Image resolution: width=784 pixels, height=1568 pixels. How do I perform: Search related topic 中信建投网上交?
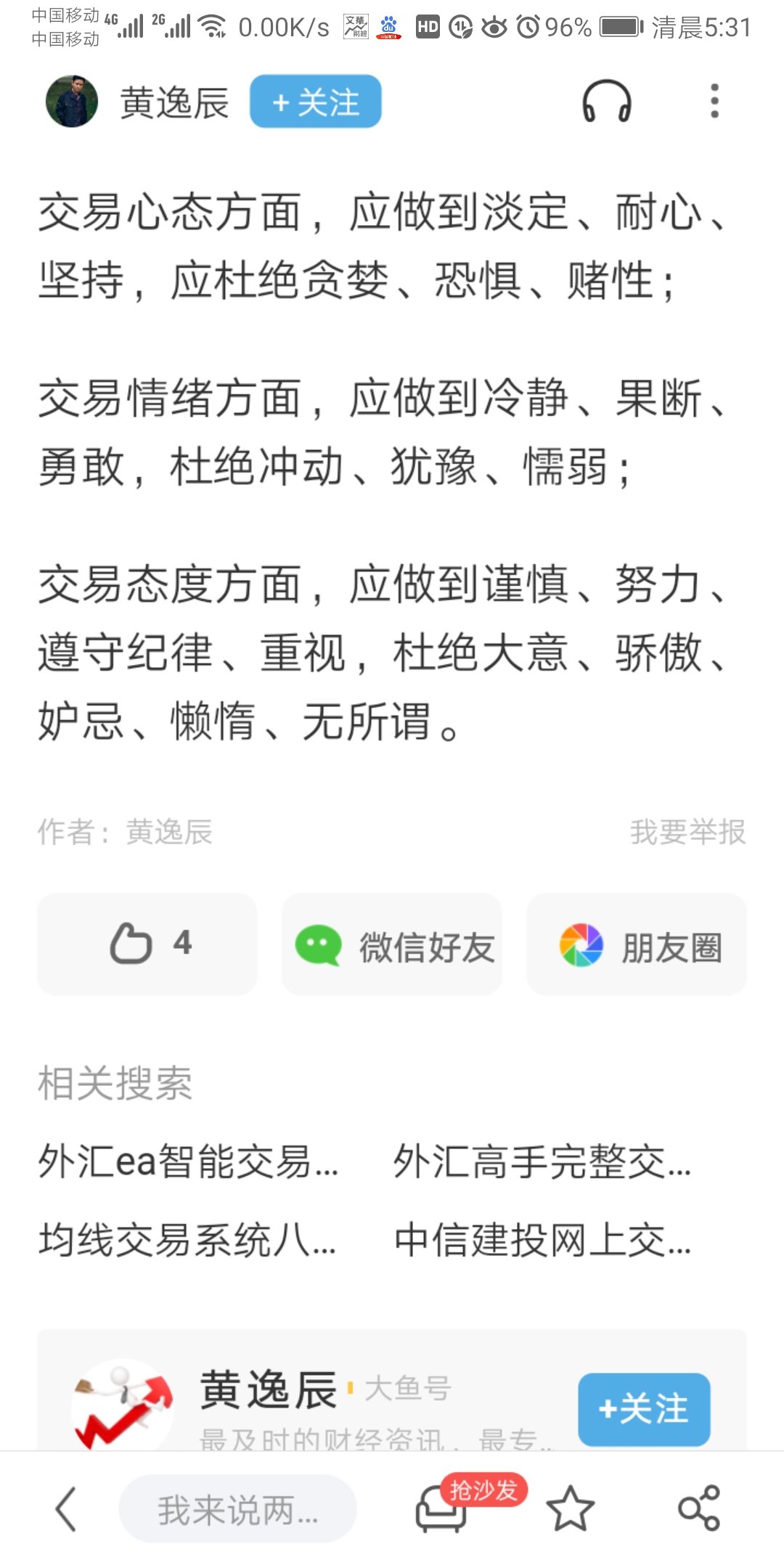542,1240
